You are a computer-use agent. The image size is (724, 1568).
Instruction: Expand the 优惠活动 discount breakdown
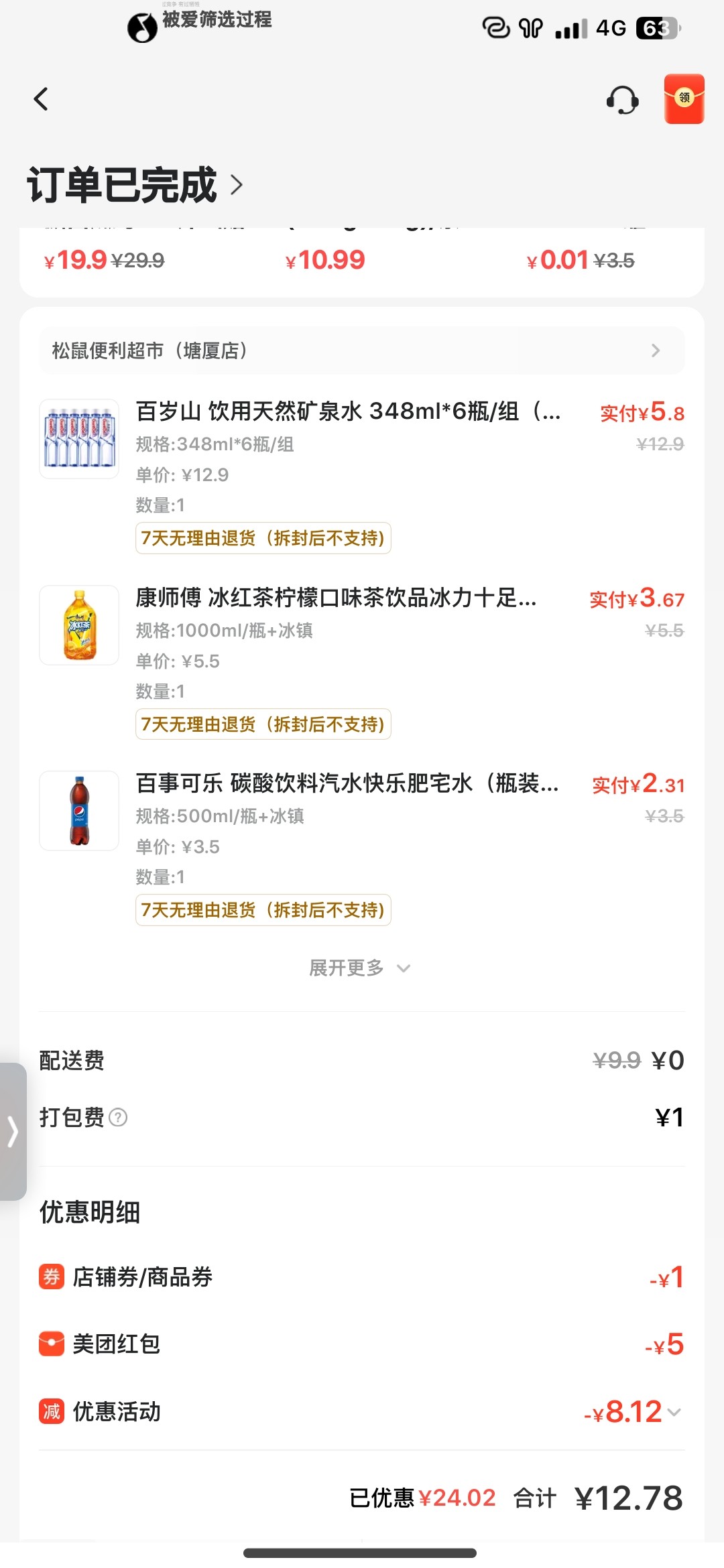(x=674, y=1412)
